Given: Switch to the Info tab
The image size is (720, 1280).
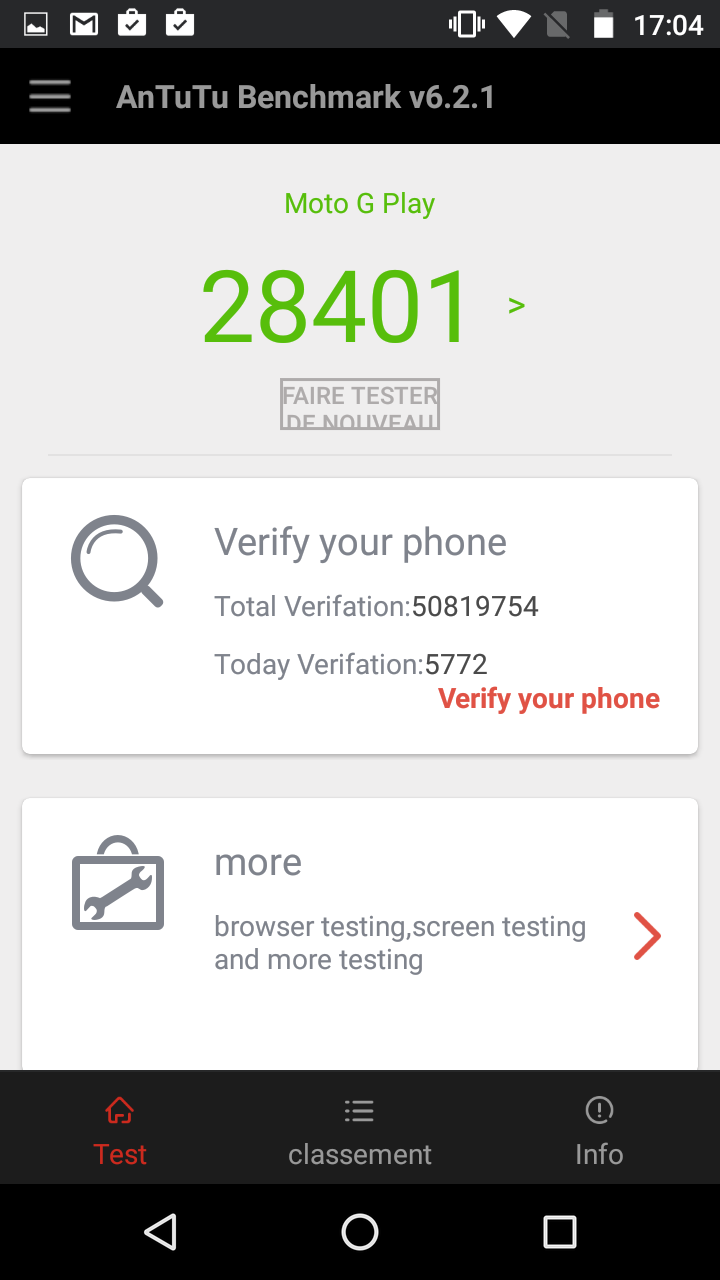Looking at the screenshot, I should coord(599,1132).
